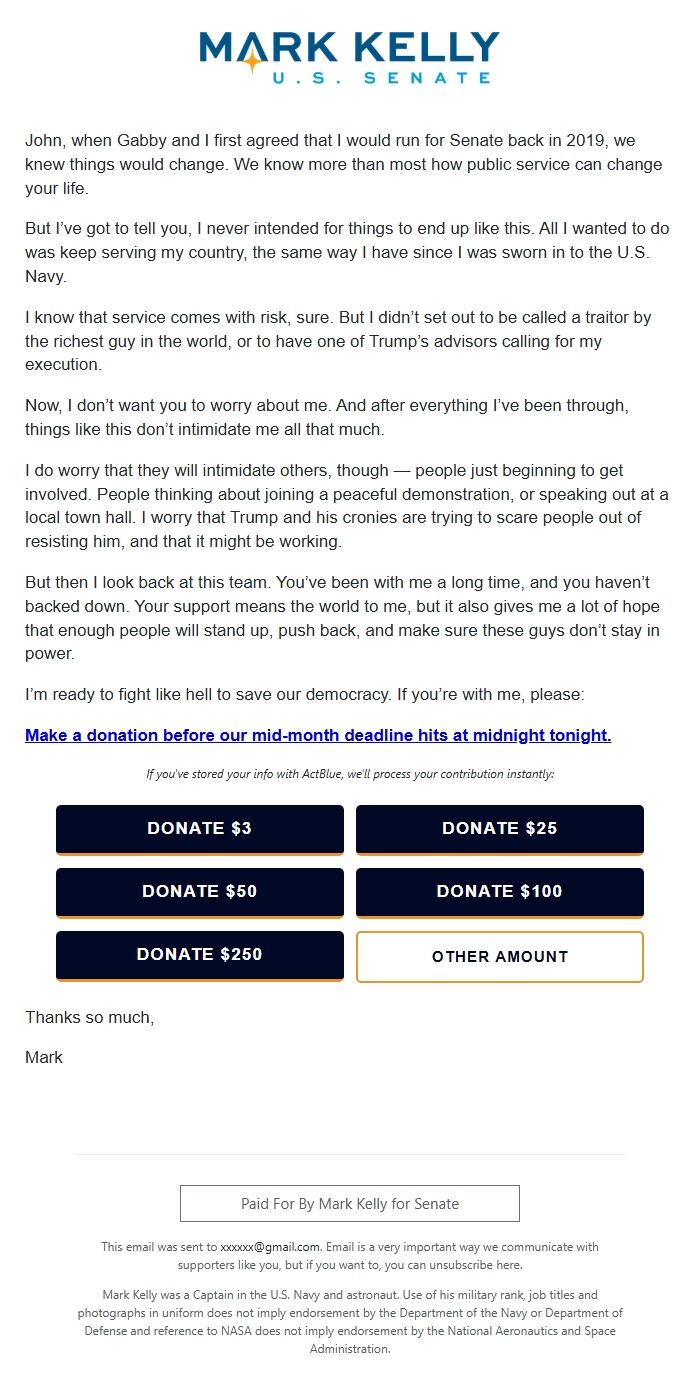Select the DONATE $50 button
This screenshot has width=700, height=1378.
[x=200, y=893]
